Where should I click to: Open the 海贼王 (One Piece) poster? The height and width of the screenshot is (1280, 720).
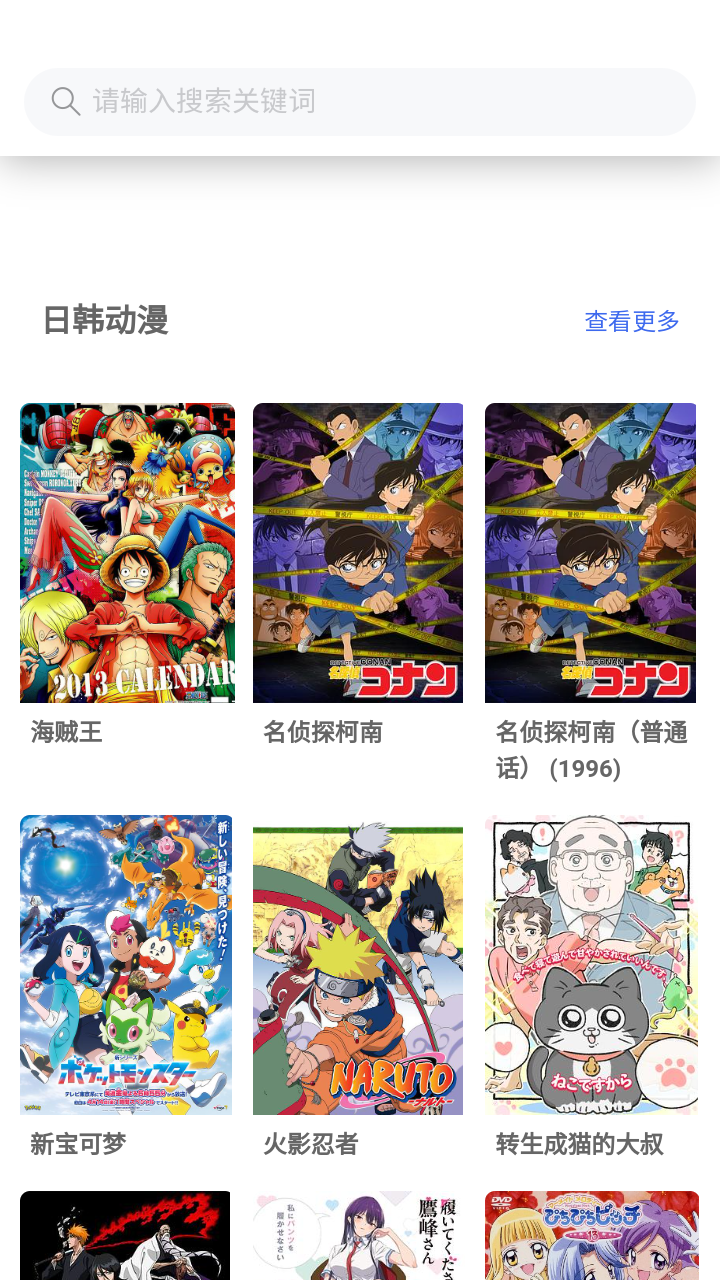click(x=127, y=553)
